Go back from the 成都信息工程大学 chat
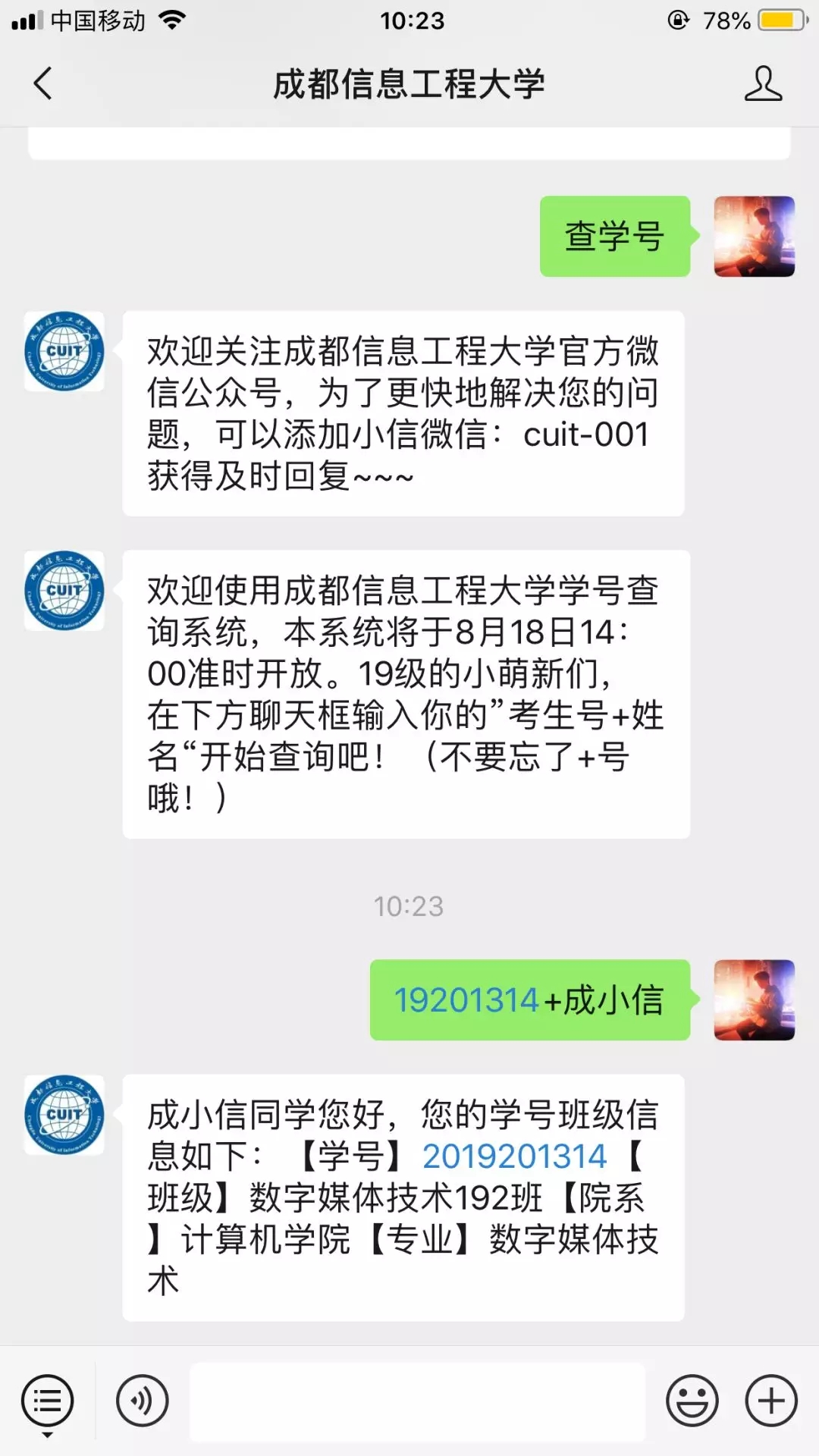The height and width of the screenshot is (1456, 819). pos(43,83)
